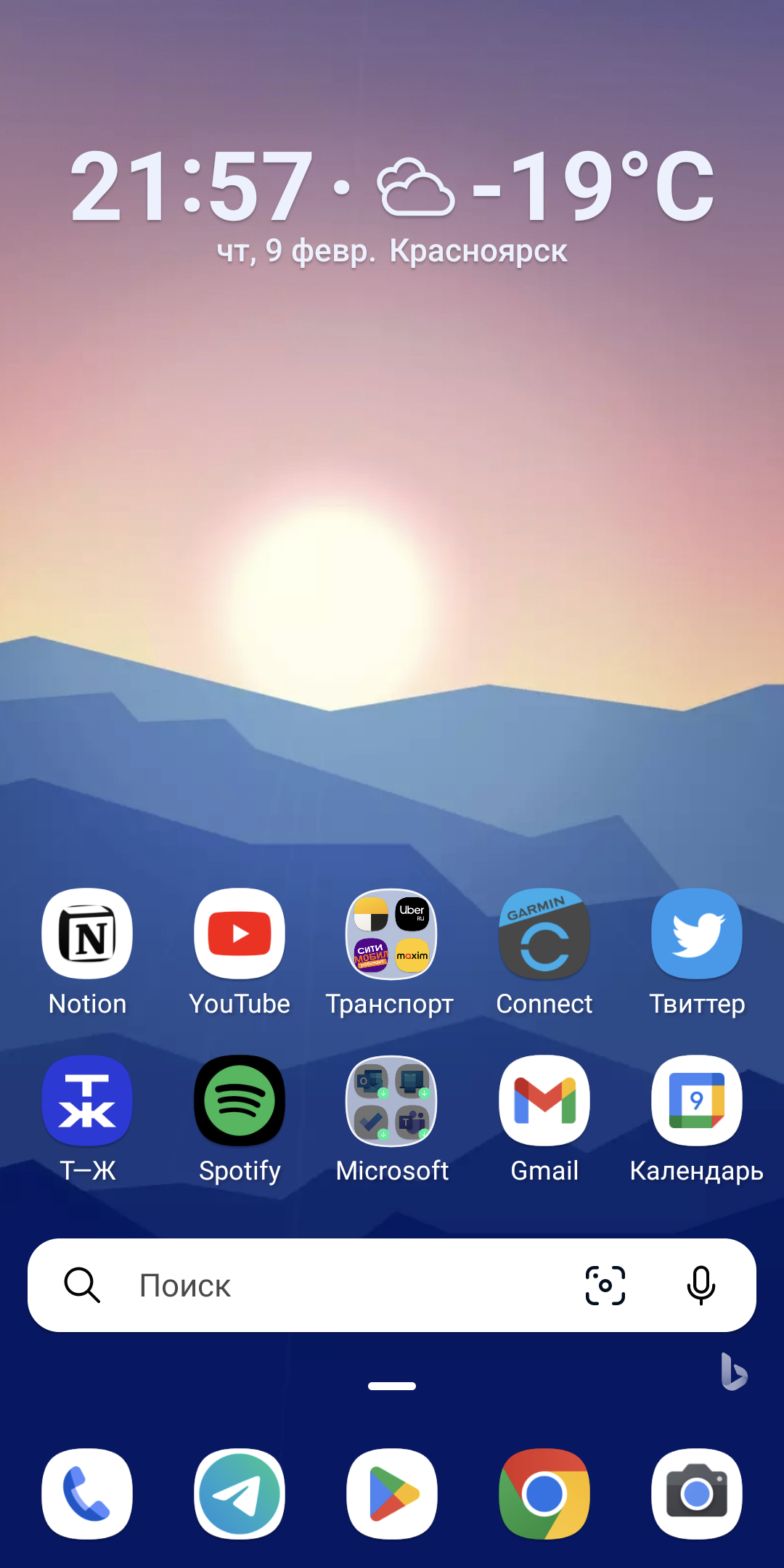784x1568 pixels.
Task: Open the Notion app
Action: (87, 934)
